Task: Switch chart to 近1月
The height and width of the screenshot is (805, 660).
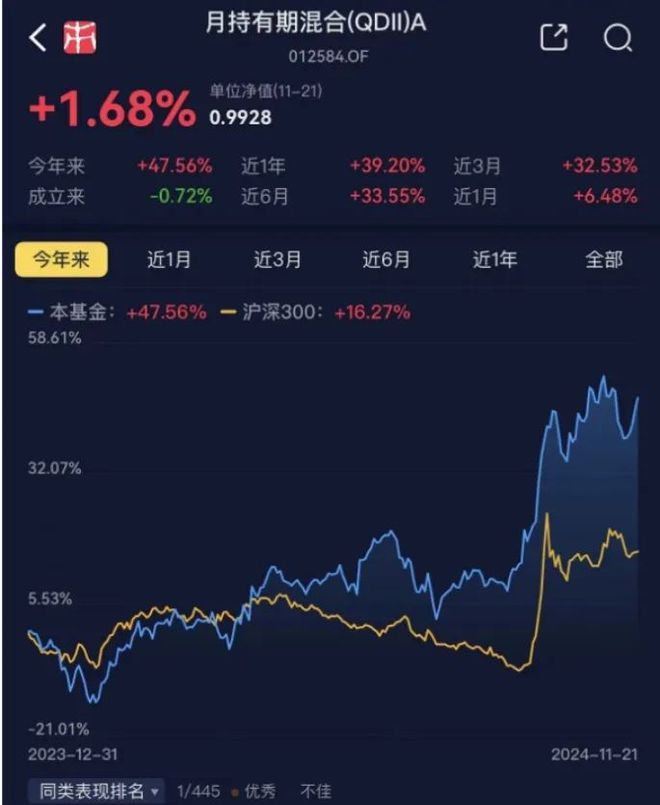Action: point(169,259)
